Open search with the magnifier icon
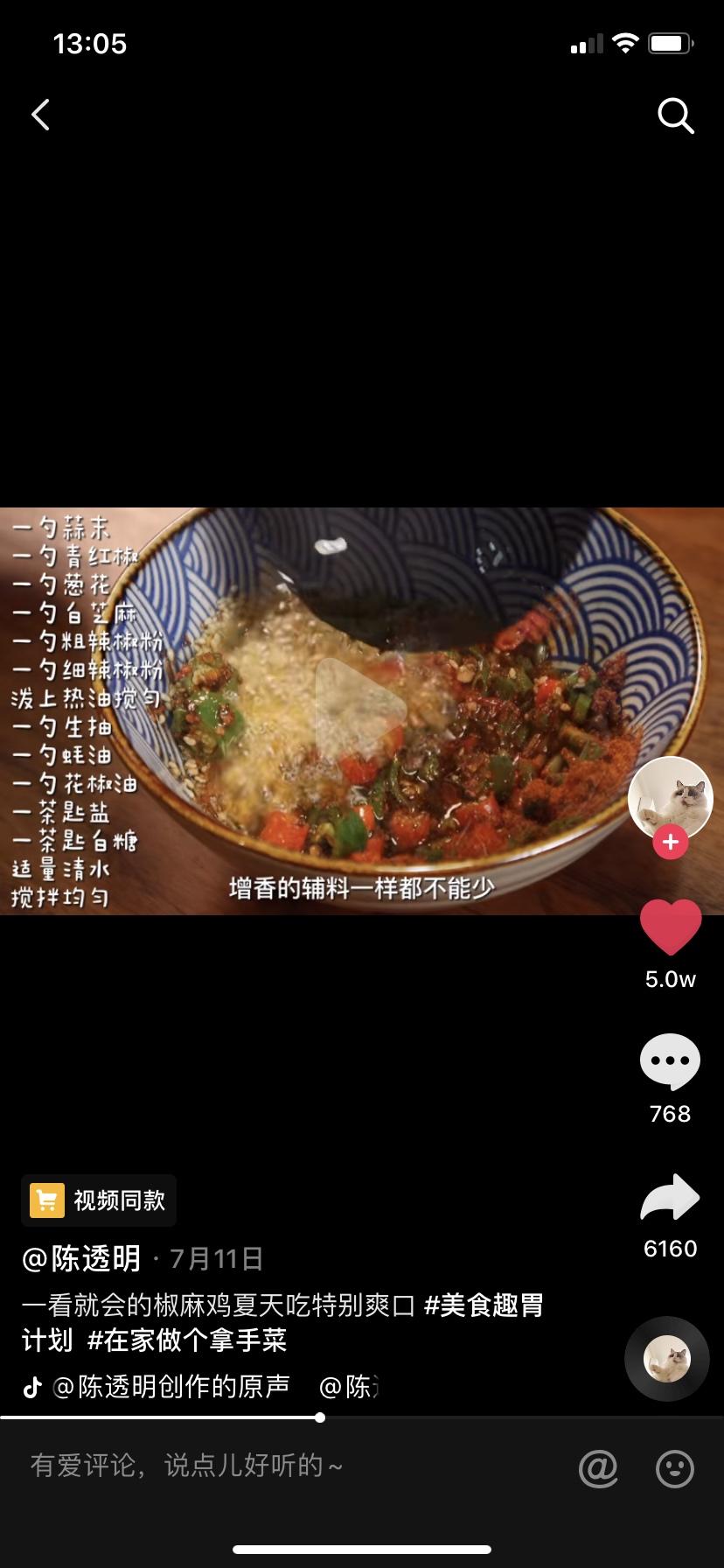This screenshot has width=724, height=1568. click(675, 115)
